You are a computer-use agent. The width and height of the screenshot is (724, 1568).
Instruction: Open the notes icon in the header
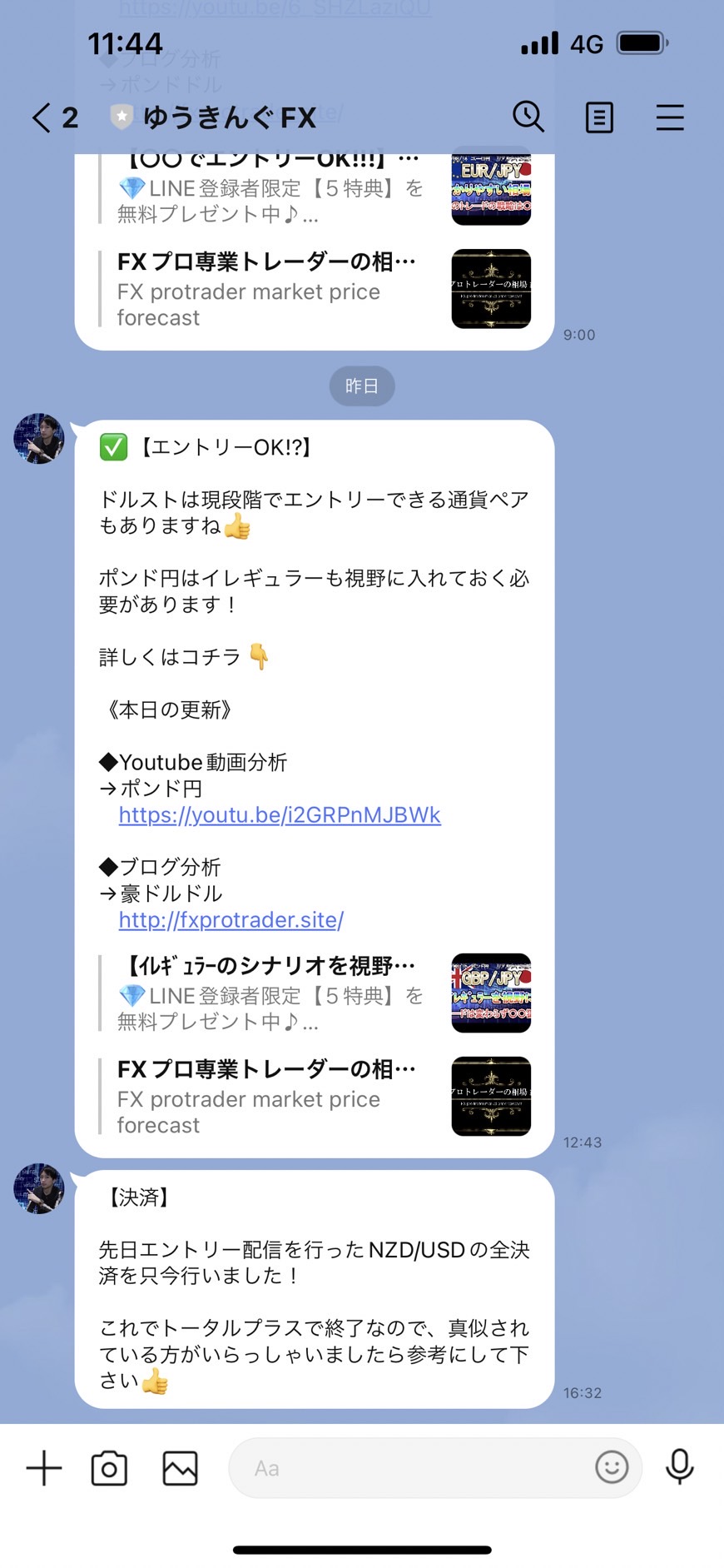(x=599, y=117)
